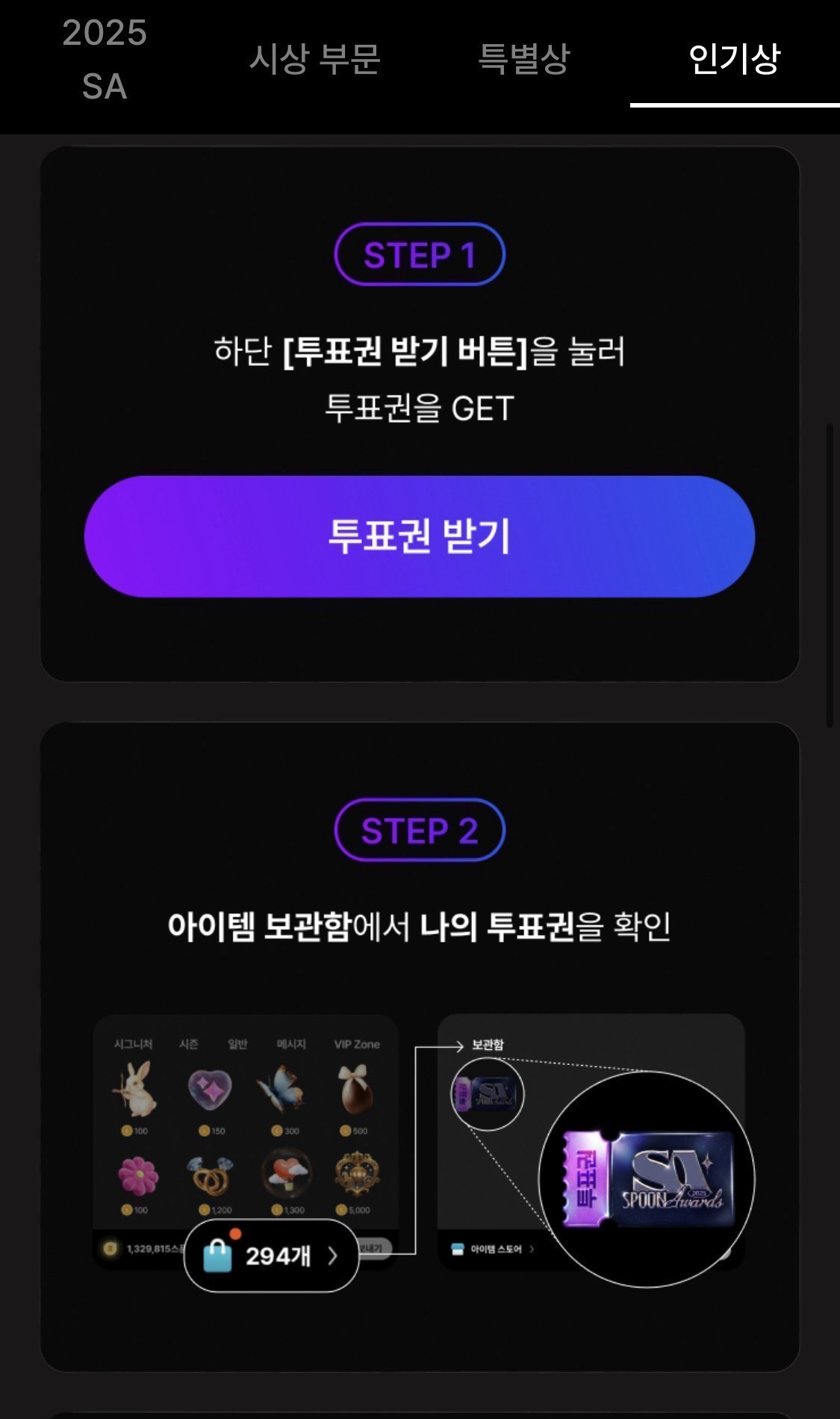Select the 인기상 tab

click(x=734, y=60)
